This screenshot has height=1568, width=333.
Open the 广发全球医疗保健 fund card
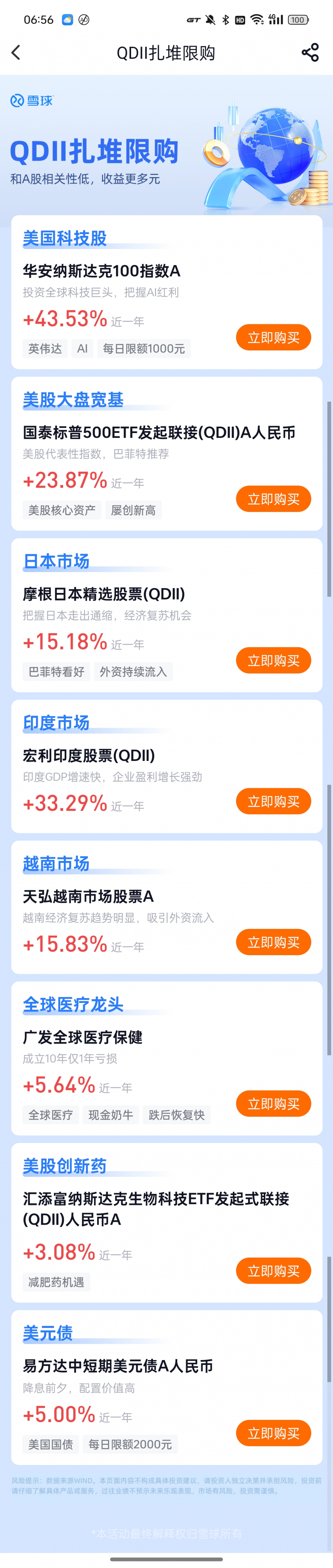[83, 1037]
